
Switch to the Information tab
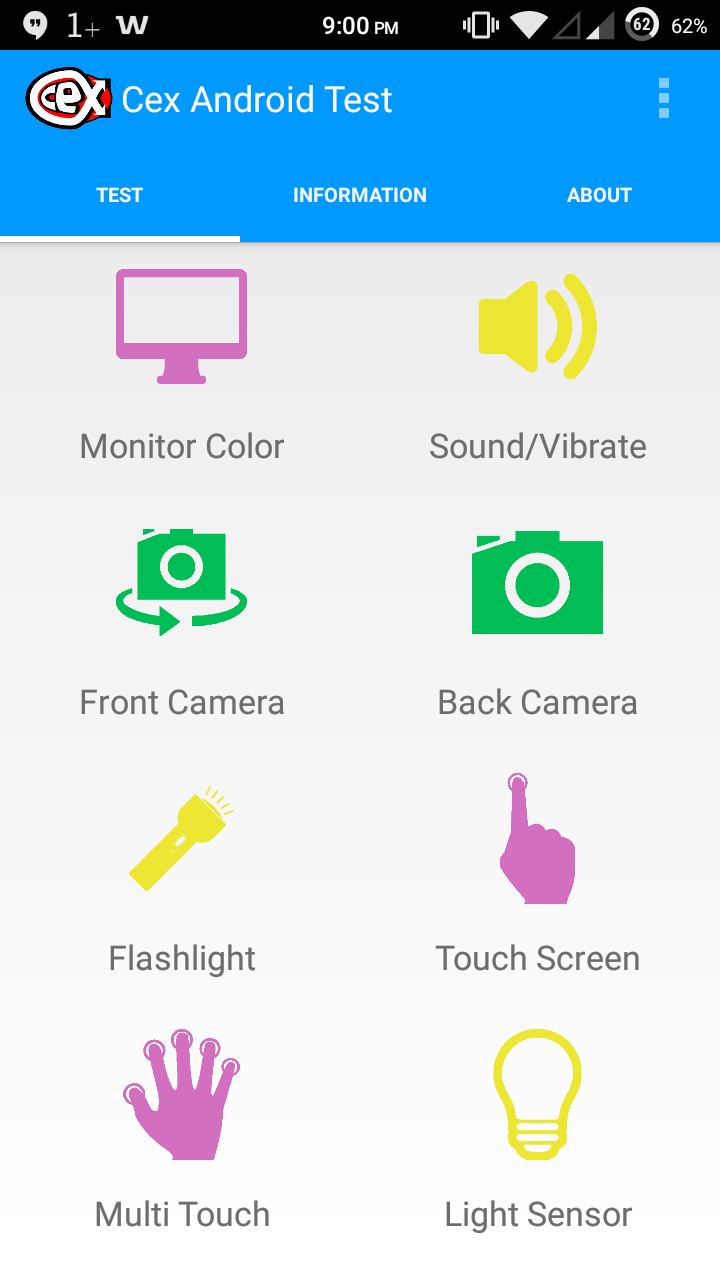[360, 195]
